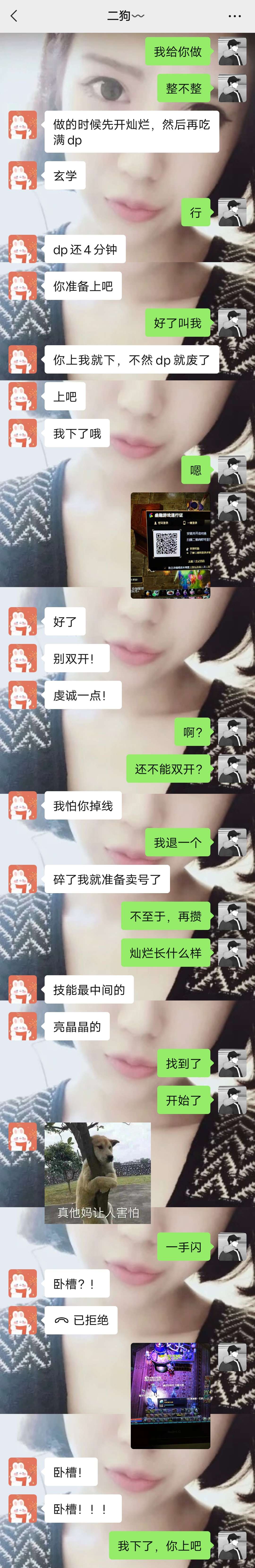Open the sent game QR code screenshot
255x1568 pixels.
[x=170, y=545]
